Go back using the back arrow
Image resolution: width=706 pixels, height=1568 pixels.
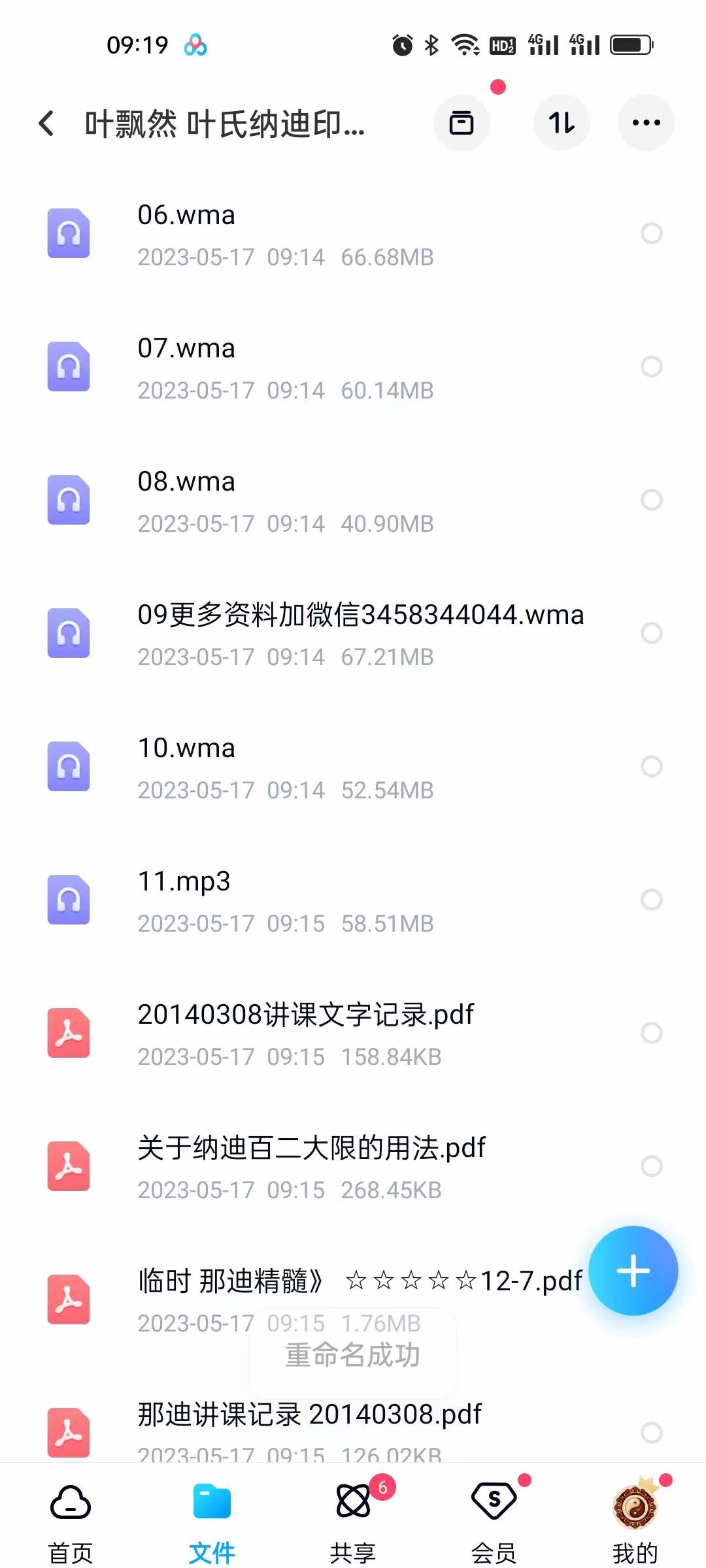pyautogui.click(x=46, y=123)
